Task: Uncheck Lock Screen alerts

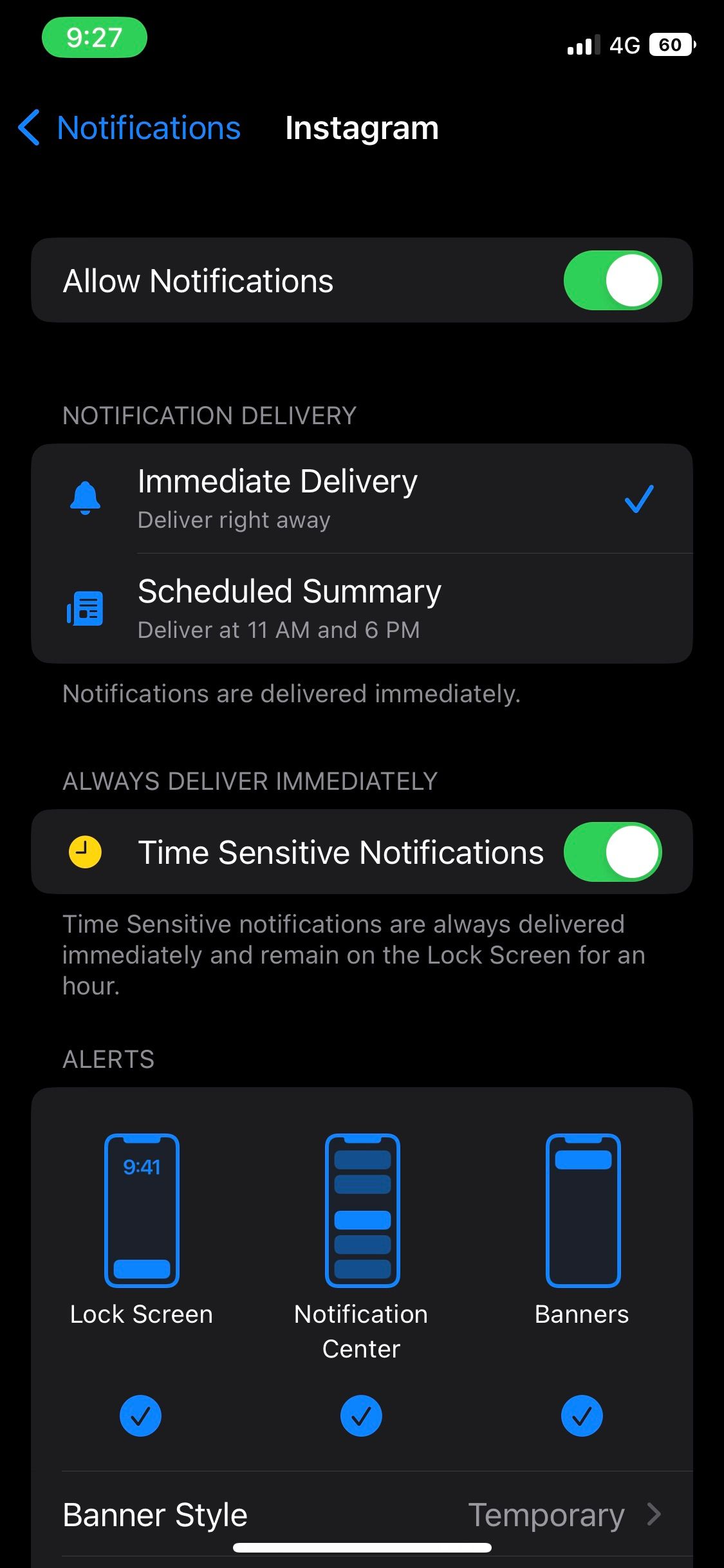Action: point(140,1415)
